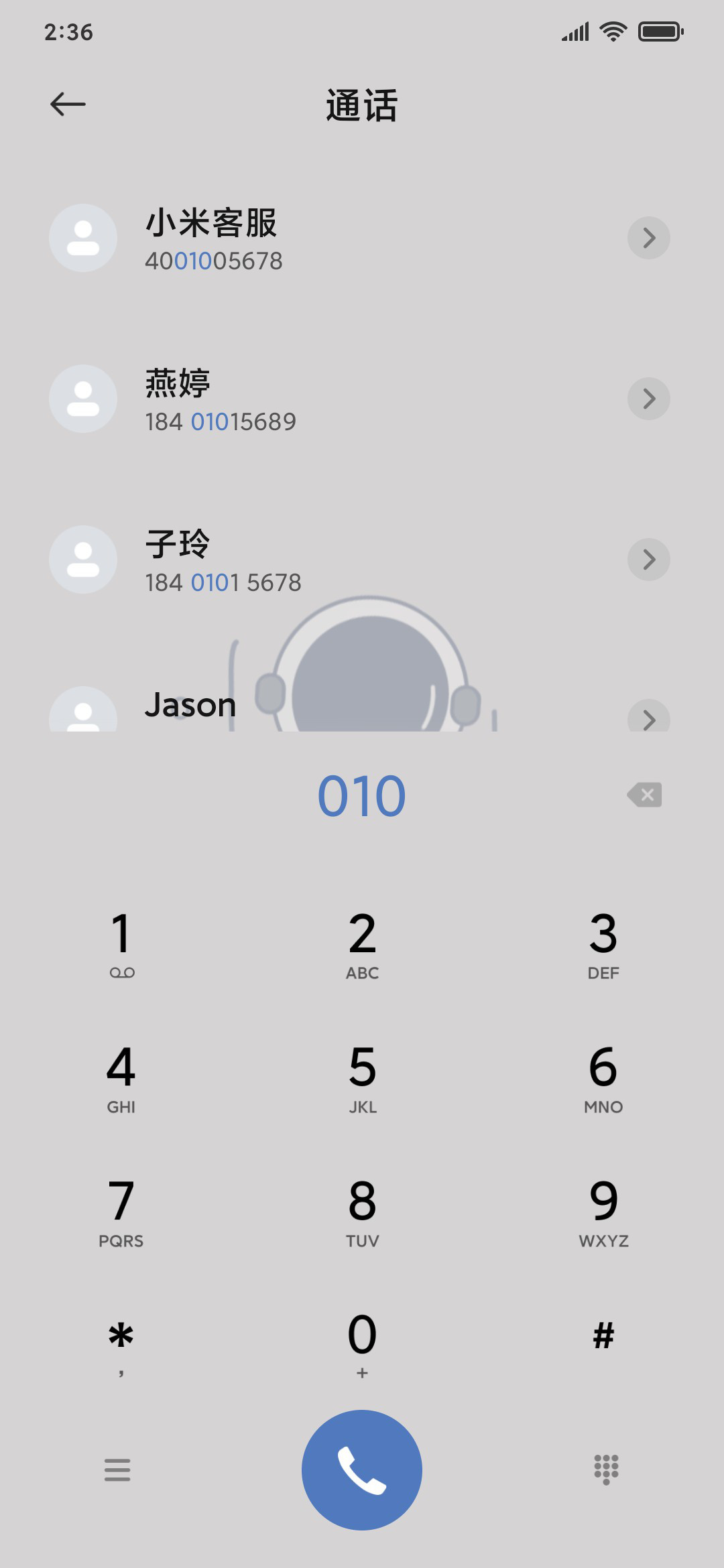Open details arrow for 小米客服
The height and width of the screenshot is (1568, 724).
coord(648,238)
